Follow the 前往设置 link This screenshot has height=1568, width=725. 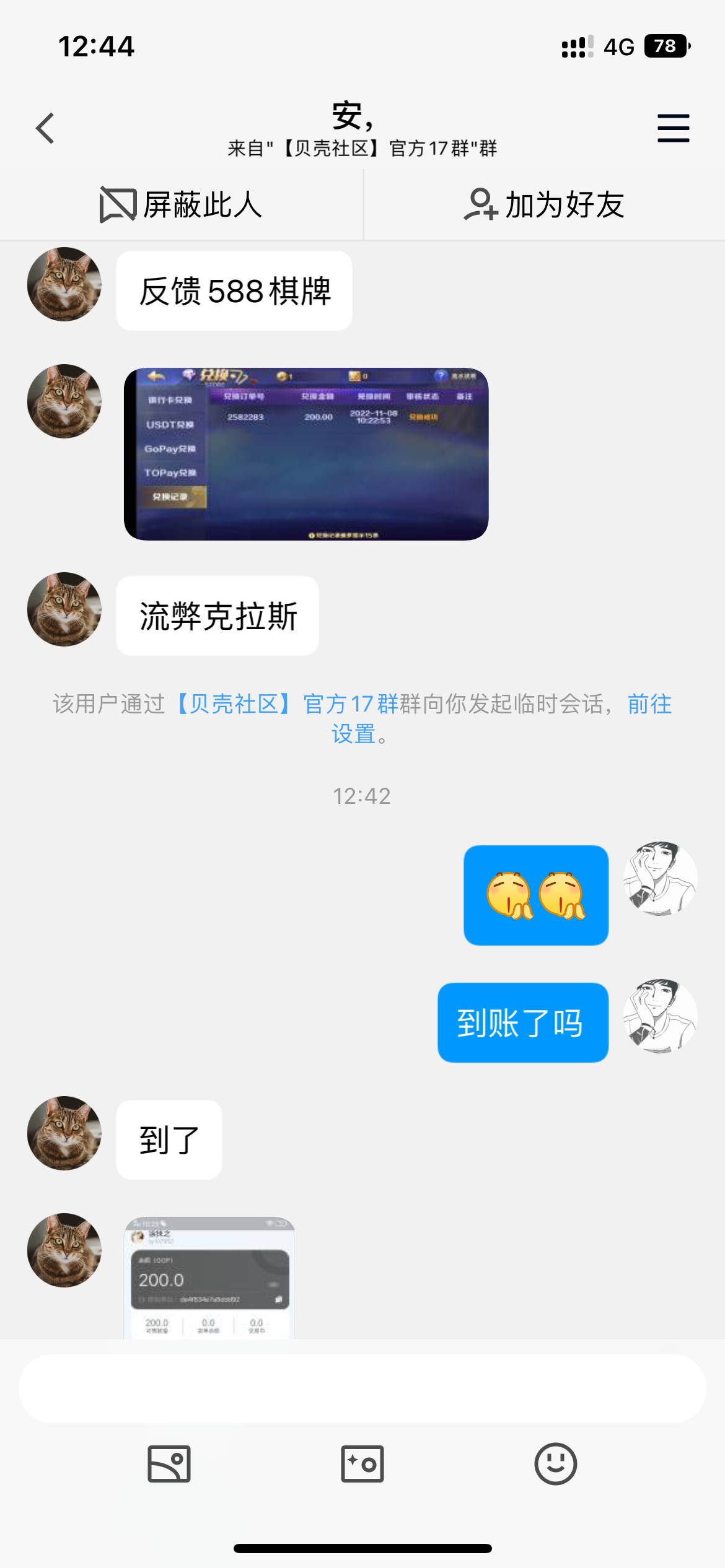tap(649, 705)
